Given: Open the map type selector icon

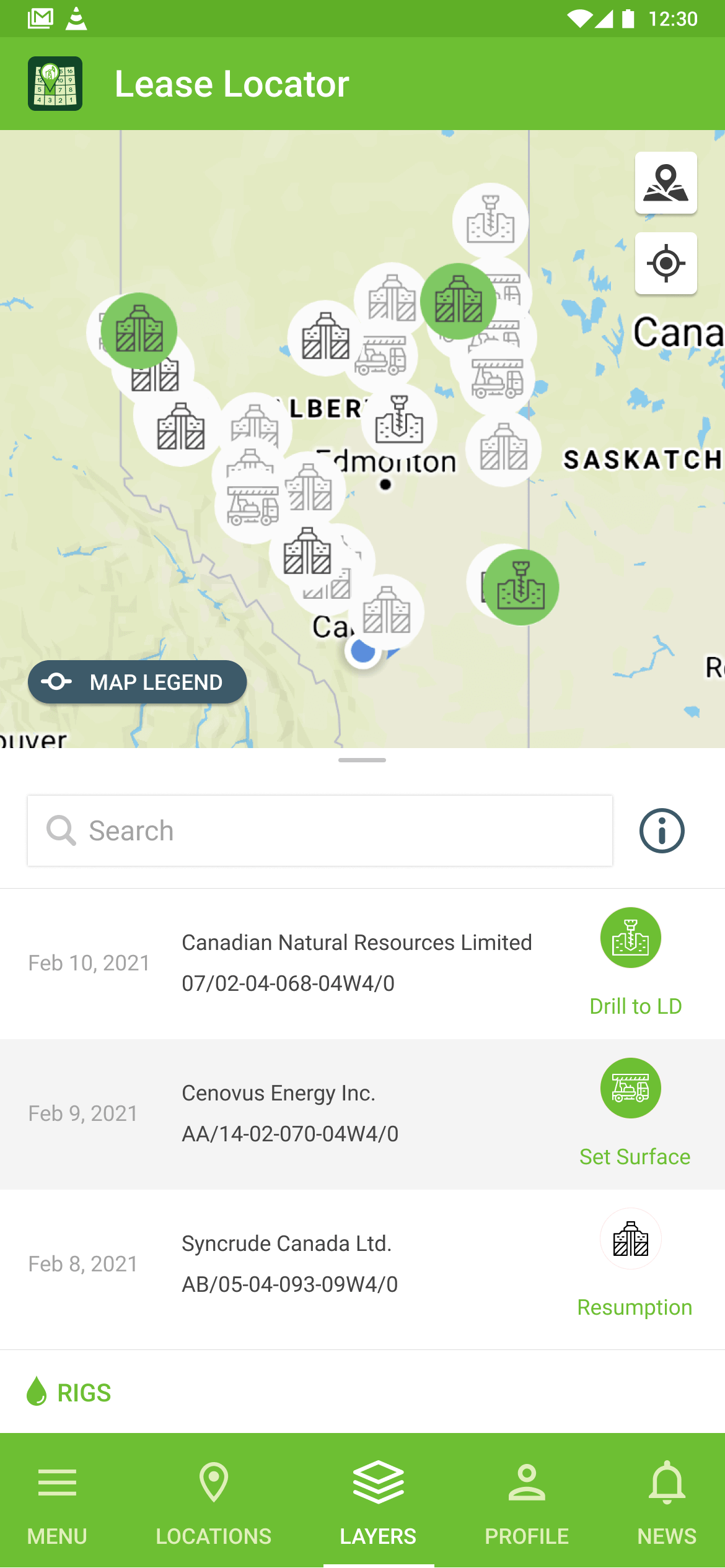Looking at the screenshot, I should pos(666,183).
